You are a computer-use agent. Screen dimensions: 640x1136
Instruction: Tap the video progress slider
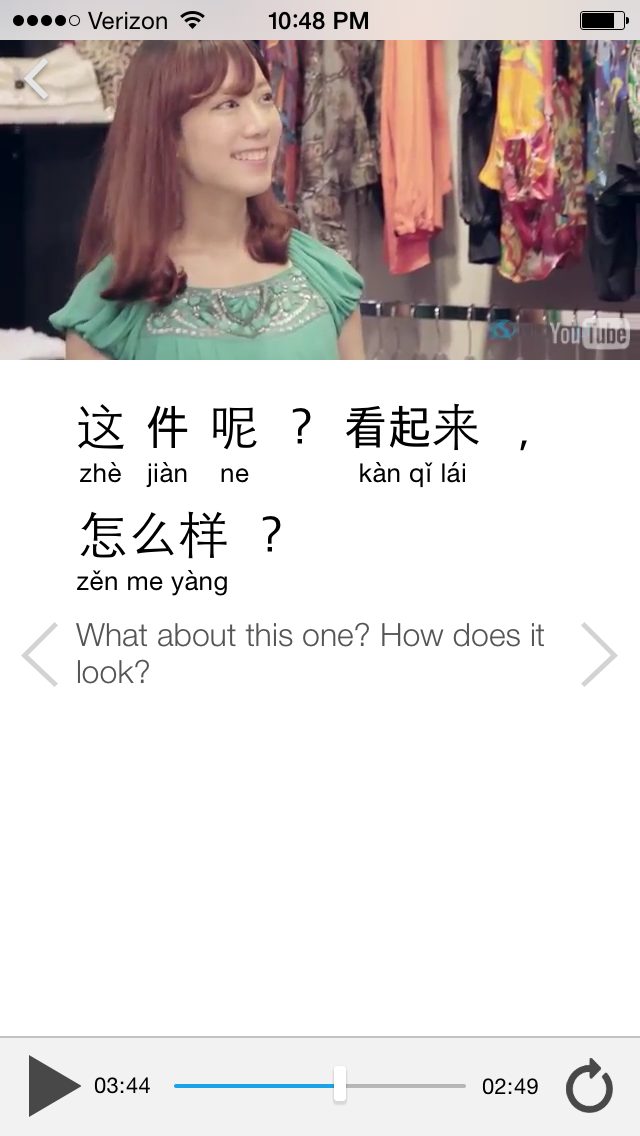tap(340, 1085)
